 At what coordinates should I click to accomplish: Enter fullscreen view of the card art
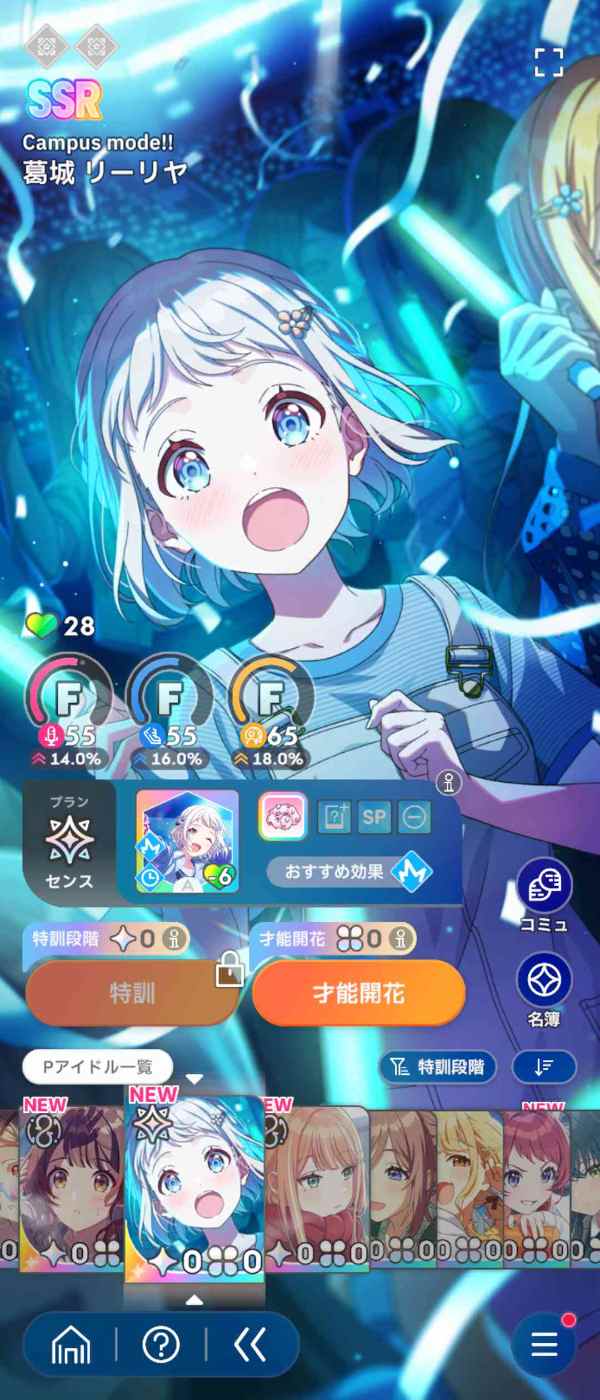[x=549, y=61]
